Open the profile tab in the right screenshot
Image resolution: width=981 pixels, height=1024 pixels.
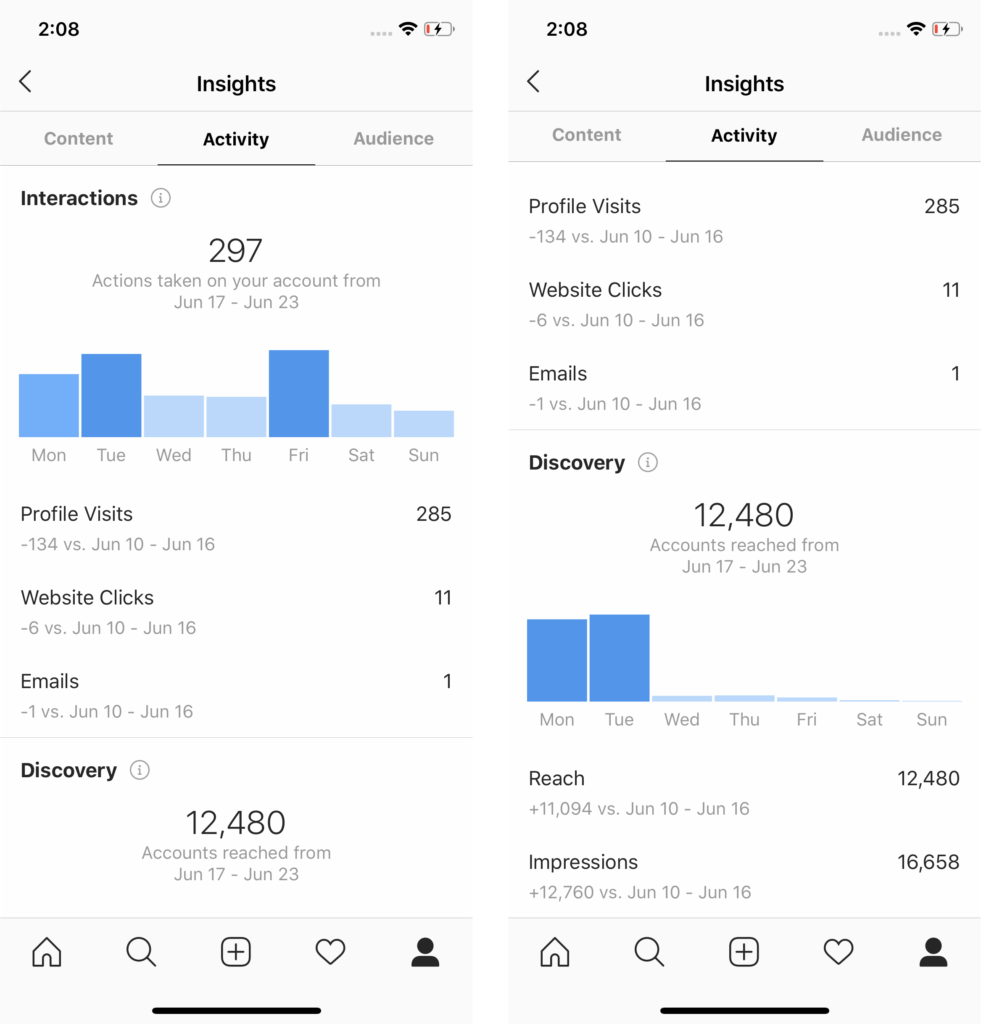click(933, 952)
